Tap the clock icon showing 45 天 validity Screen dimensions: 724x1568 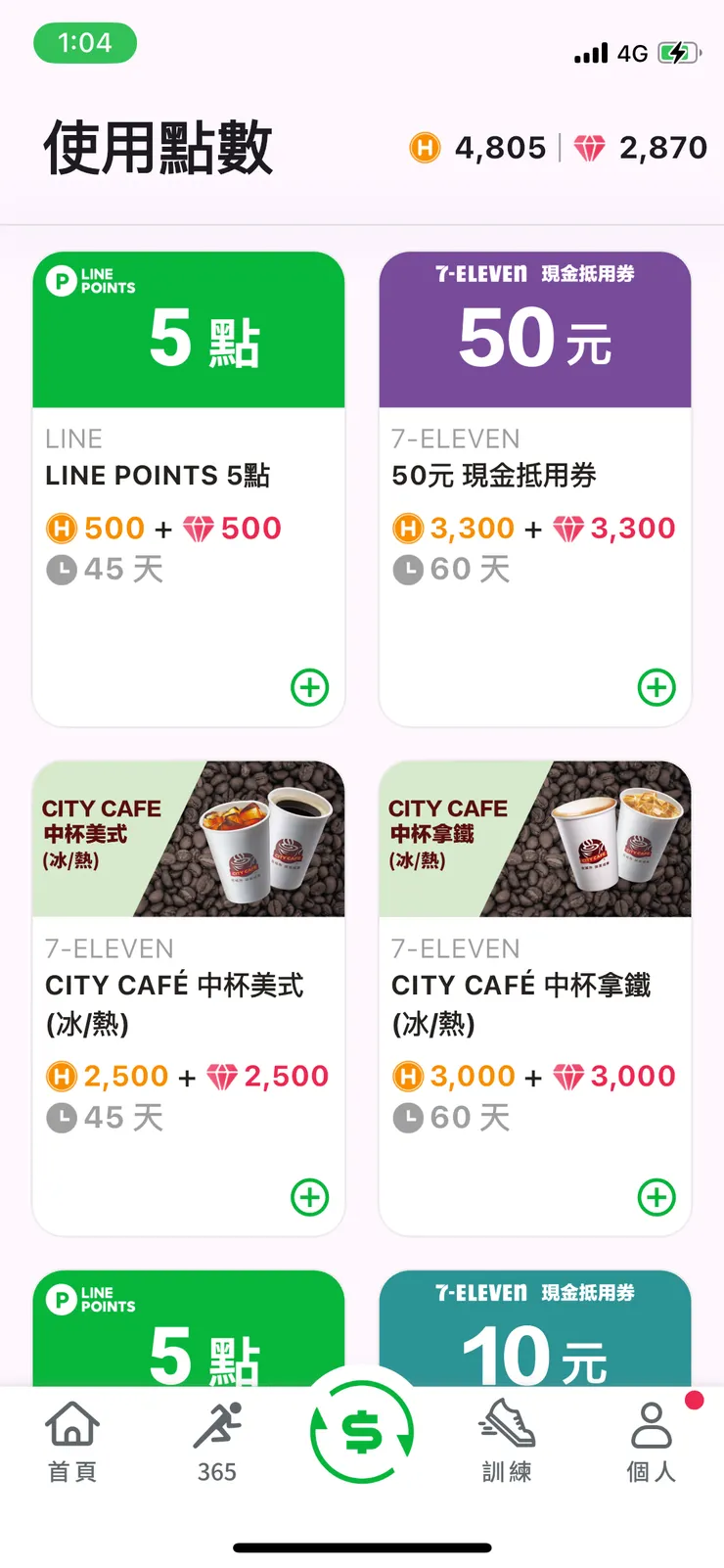pos(62,569)
